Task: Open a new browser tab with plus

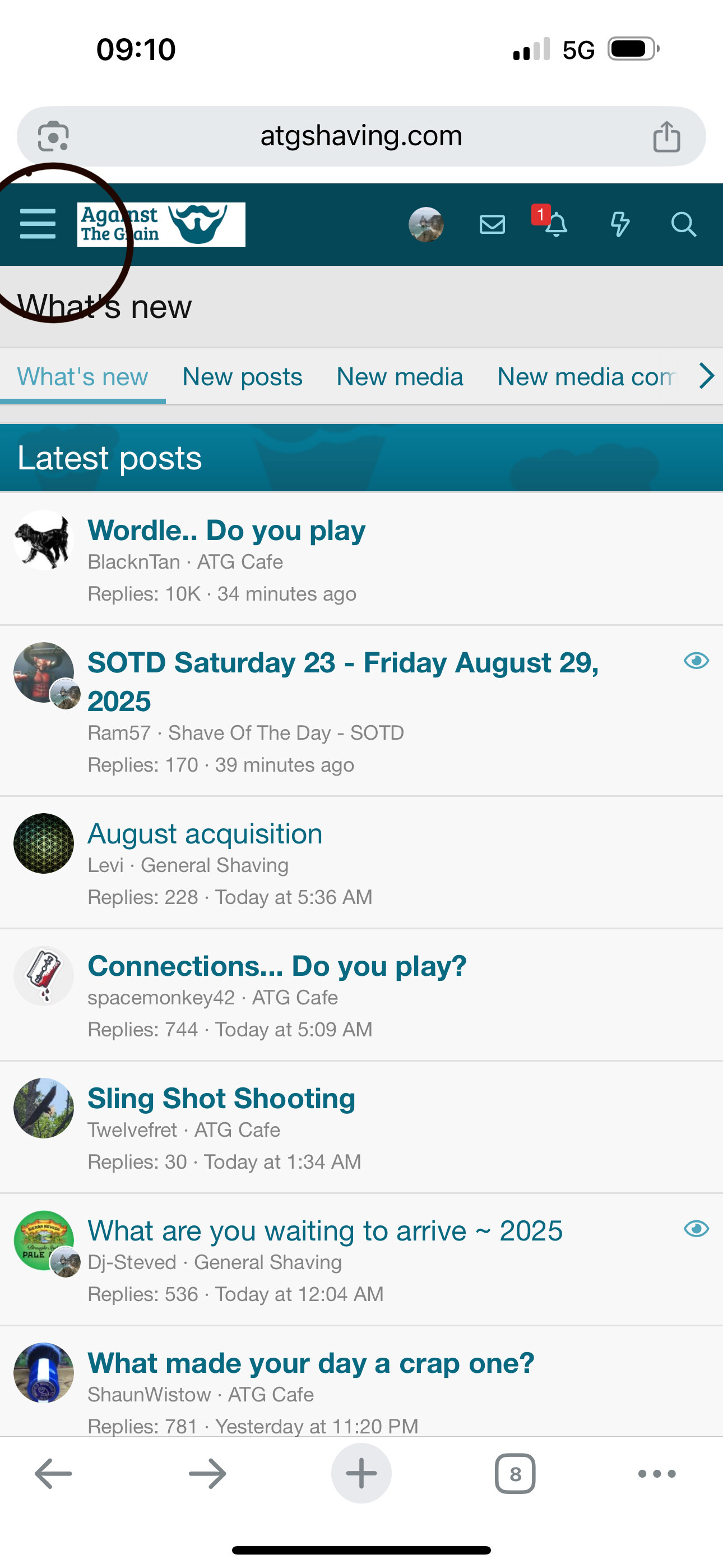Action: [x=361, y=1474]
